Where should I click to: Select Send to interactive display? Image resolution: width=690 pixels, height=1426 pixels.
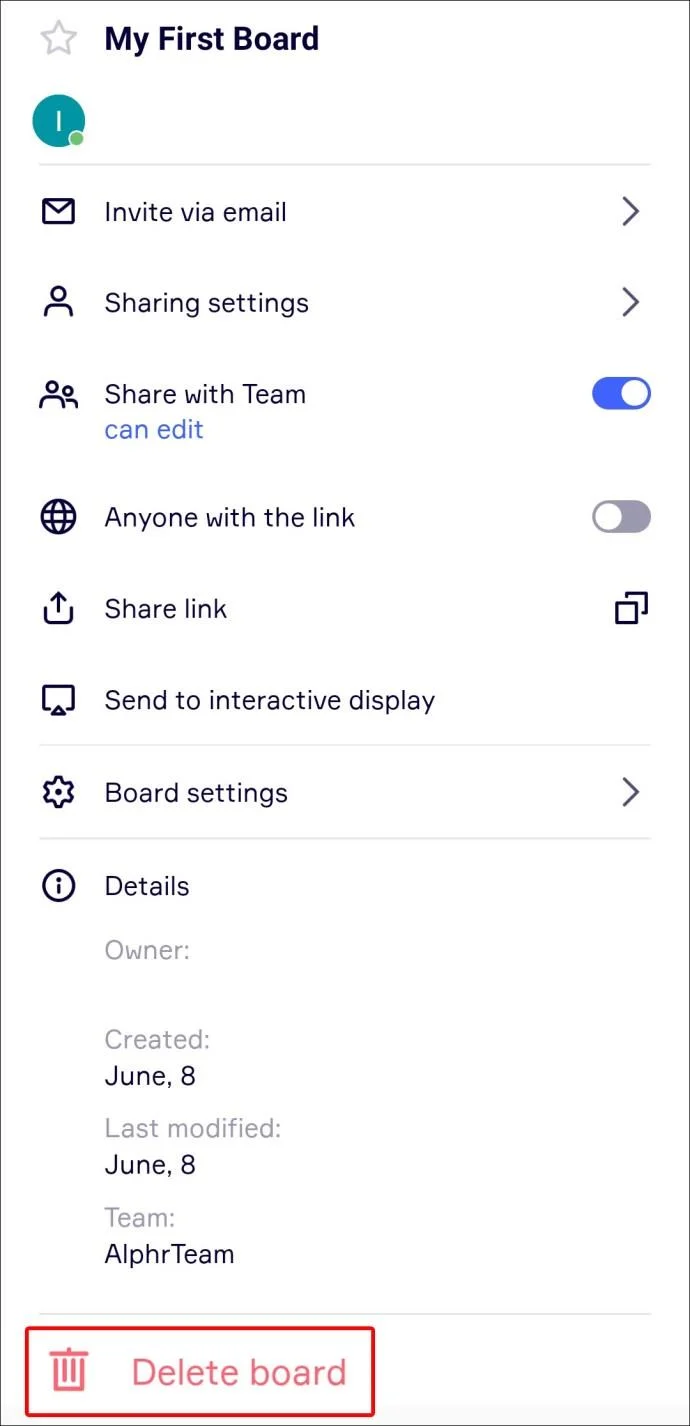[269, 701]
